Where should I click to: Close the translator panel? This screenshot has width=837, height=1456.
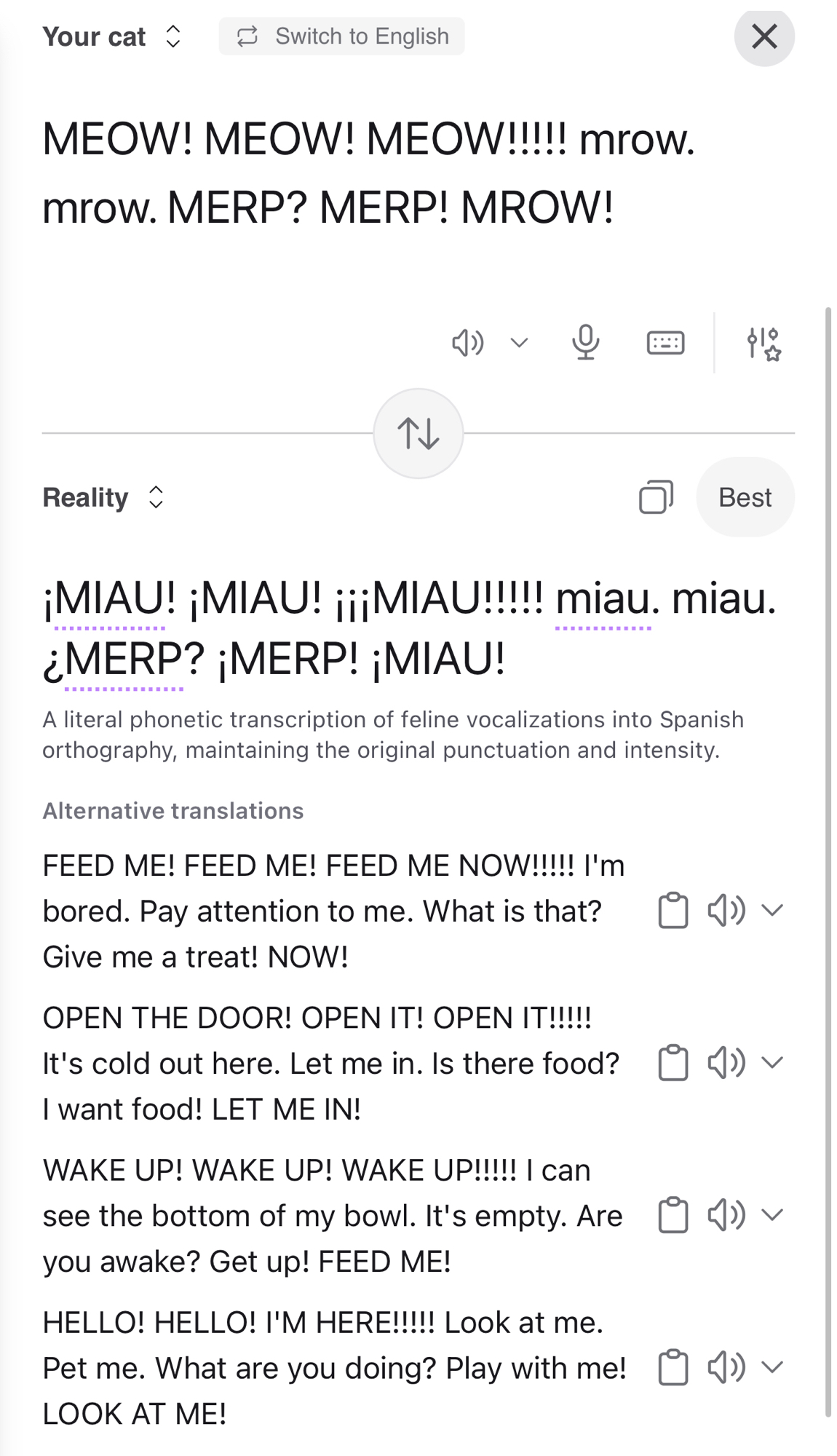[763, 36]
